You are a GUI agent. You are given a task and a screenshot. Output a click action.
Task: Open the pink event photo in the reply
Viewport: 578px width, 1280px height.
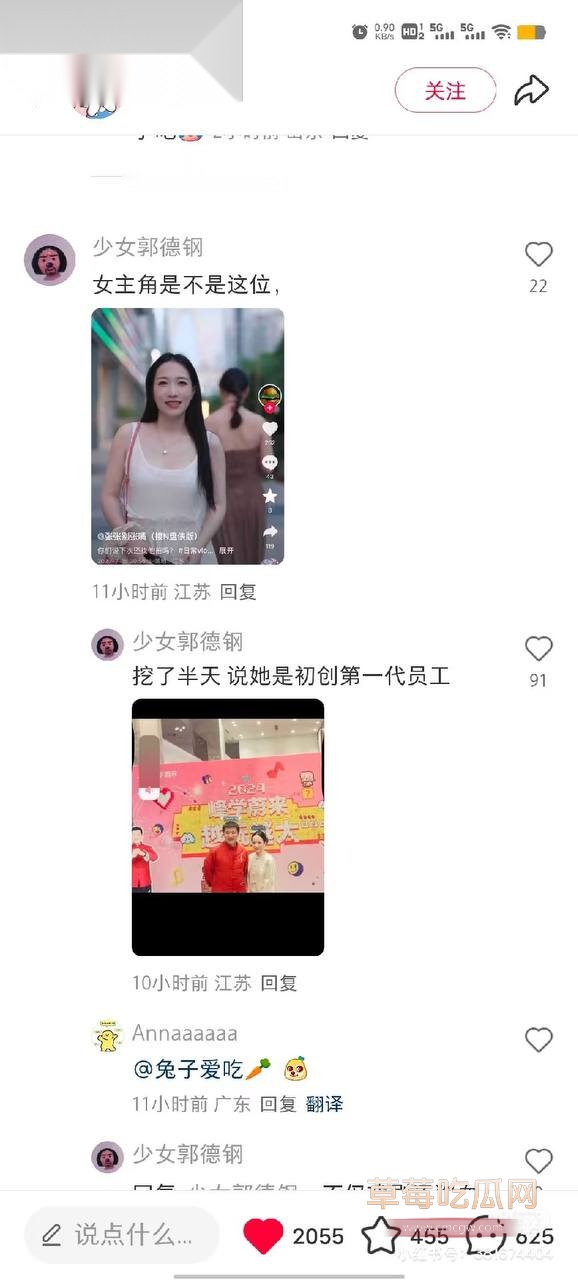pyautogui.click(x=228, y=827)
